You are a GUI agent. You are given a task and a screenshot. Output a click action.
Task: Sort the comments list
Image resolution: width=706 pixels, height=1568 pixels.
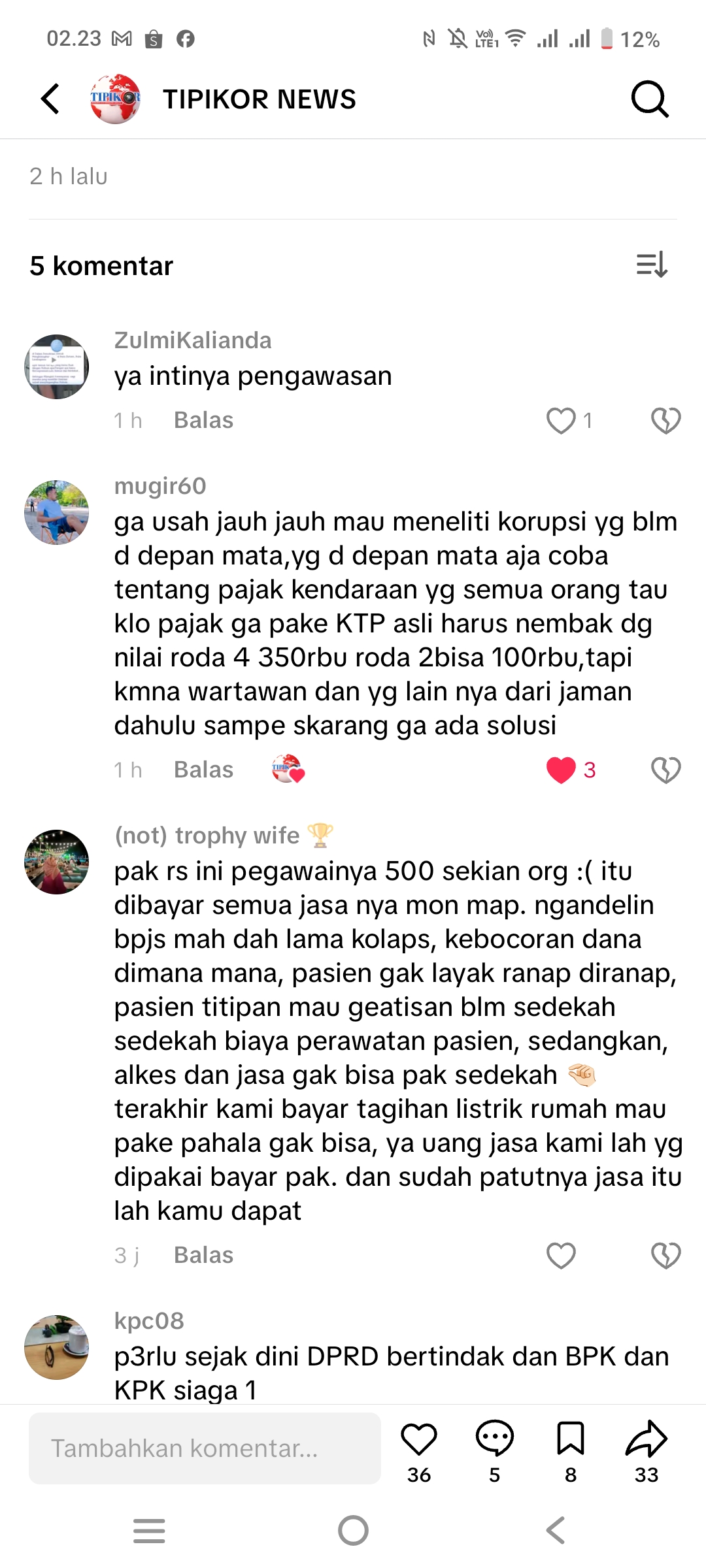(x=652, y=265)
